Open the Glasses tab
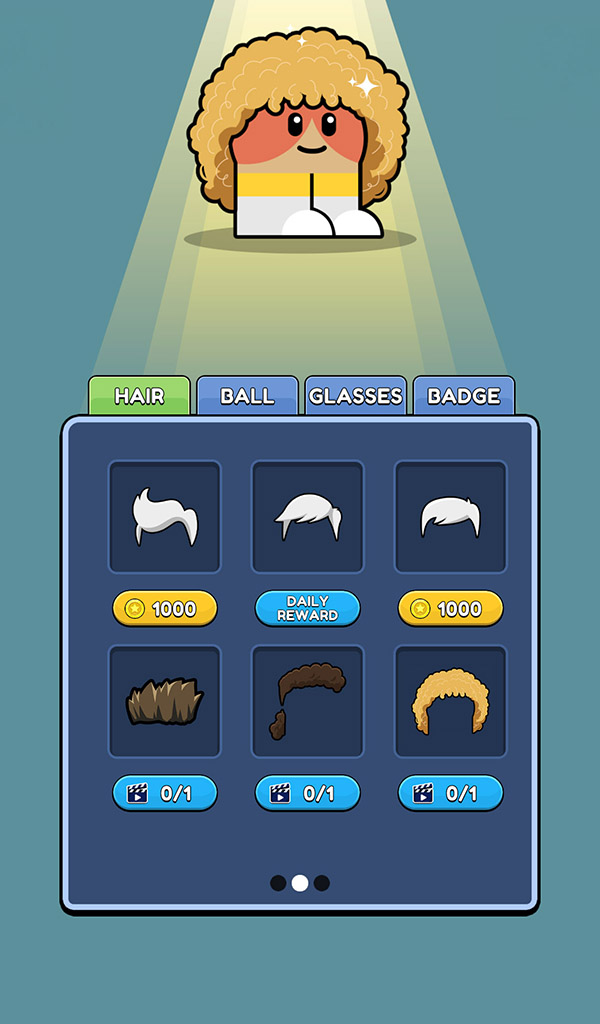This screenshot has height=1024, width=600. [355, 396]
